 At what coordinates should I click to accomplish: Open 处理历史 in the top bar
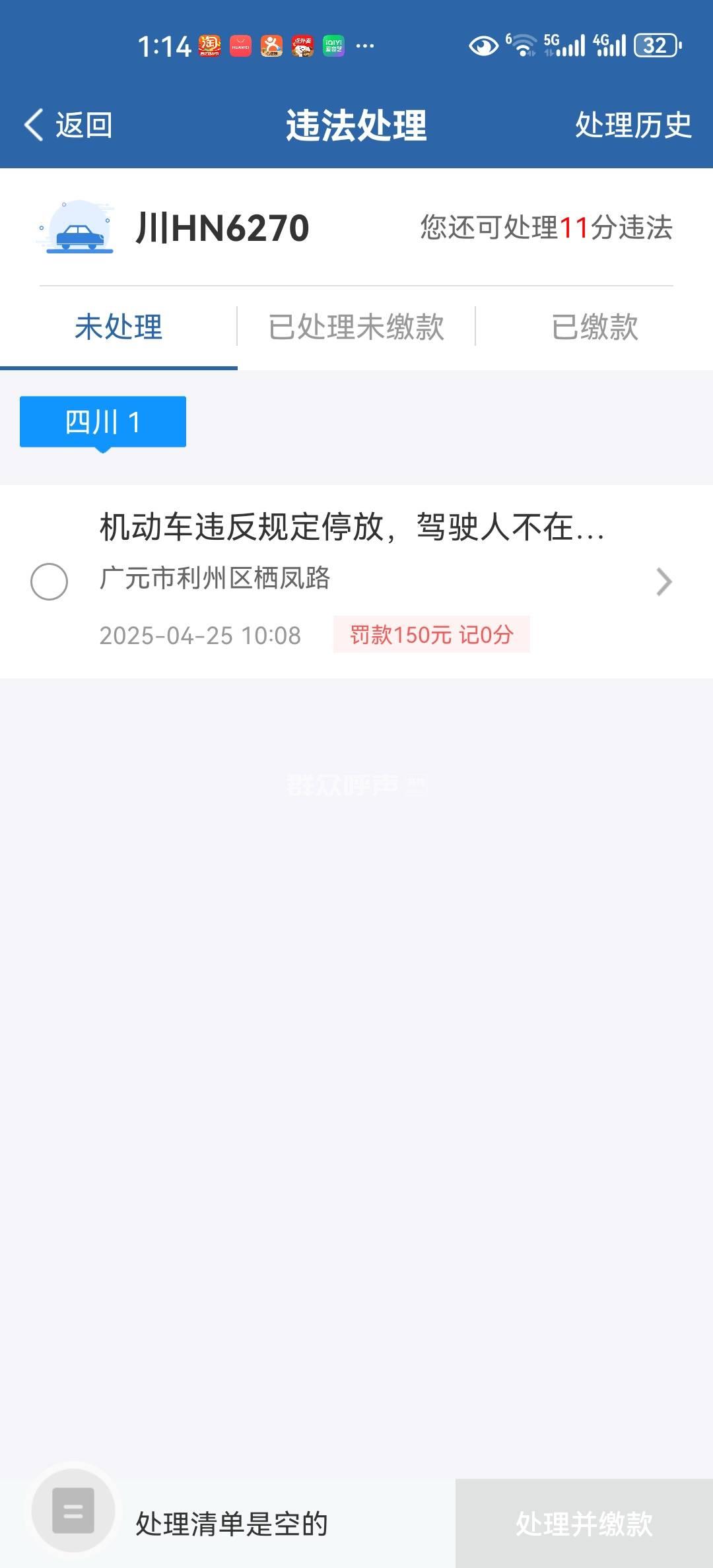[x=632, y=125]
